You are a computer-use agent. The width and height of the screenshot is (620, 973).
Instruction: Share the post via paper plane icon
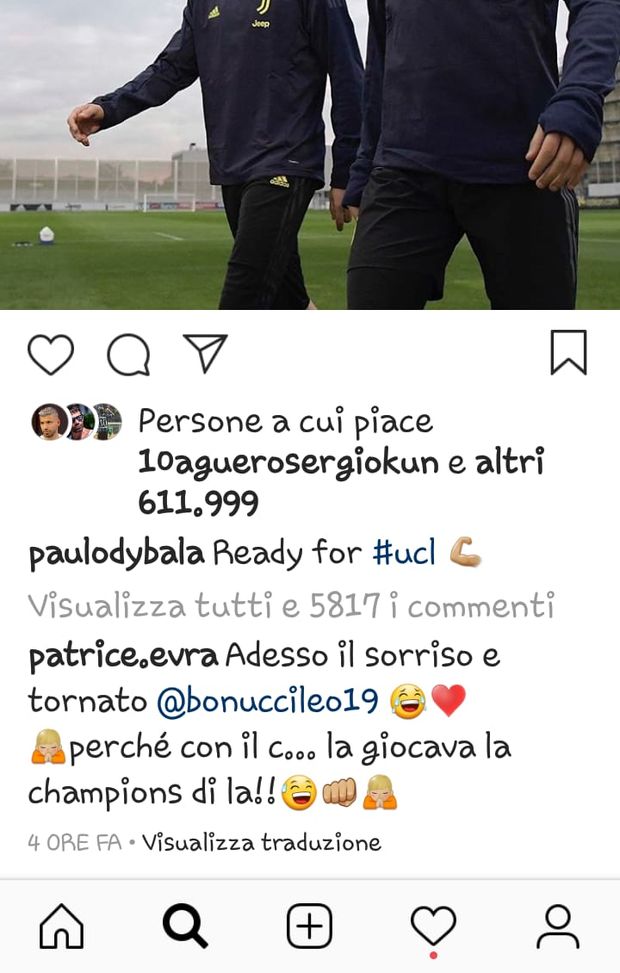[x=205, y=354]
